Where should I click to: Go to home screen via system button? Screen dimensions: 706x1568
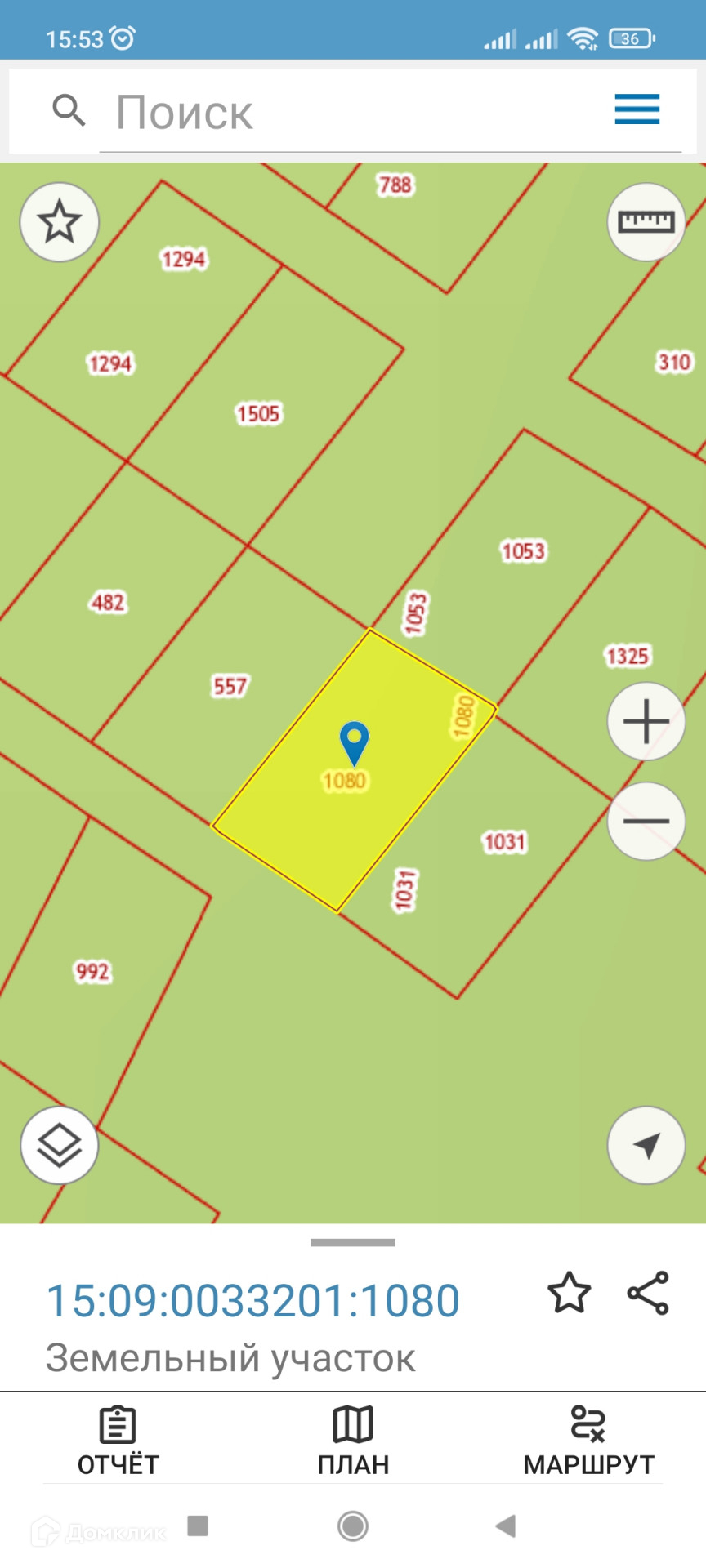click(353, 1526)
